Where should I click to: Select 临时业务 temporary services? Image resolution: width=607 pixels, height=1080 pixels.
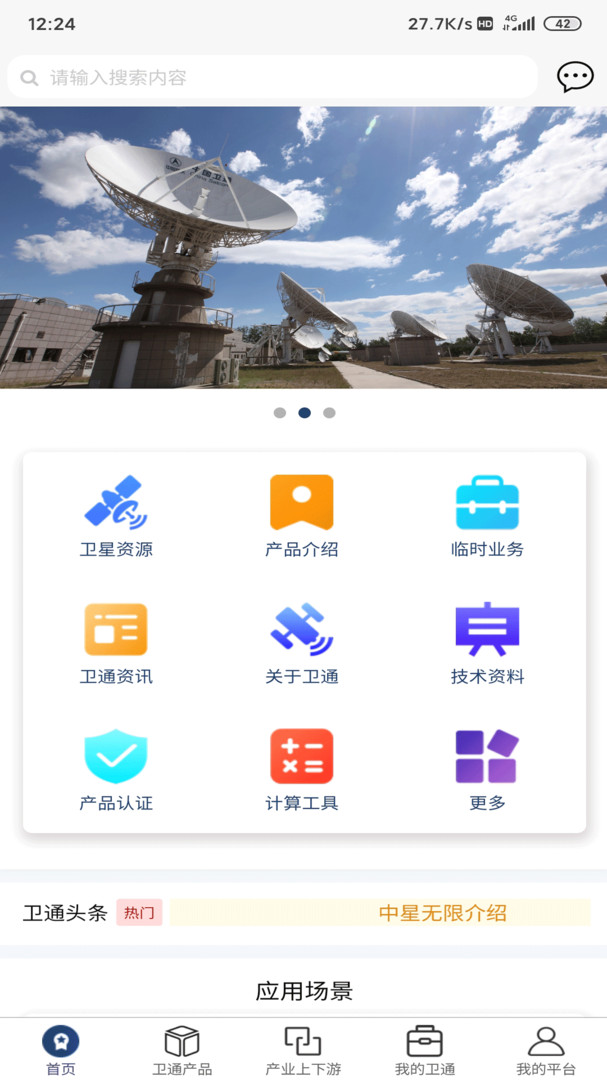(x=487, y=516)
